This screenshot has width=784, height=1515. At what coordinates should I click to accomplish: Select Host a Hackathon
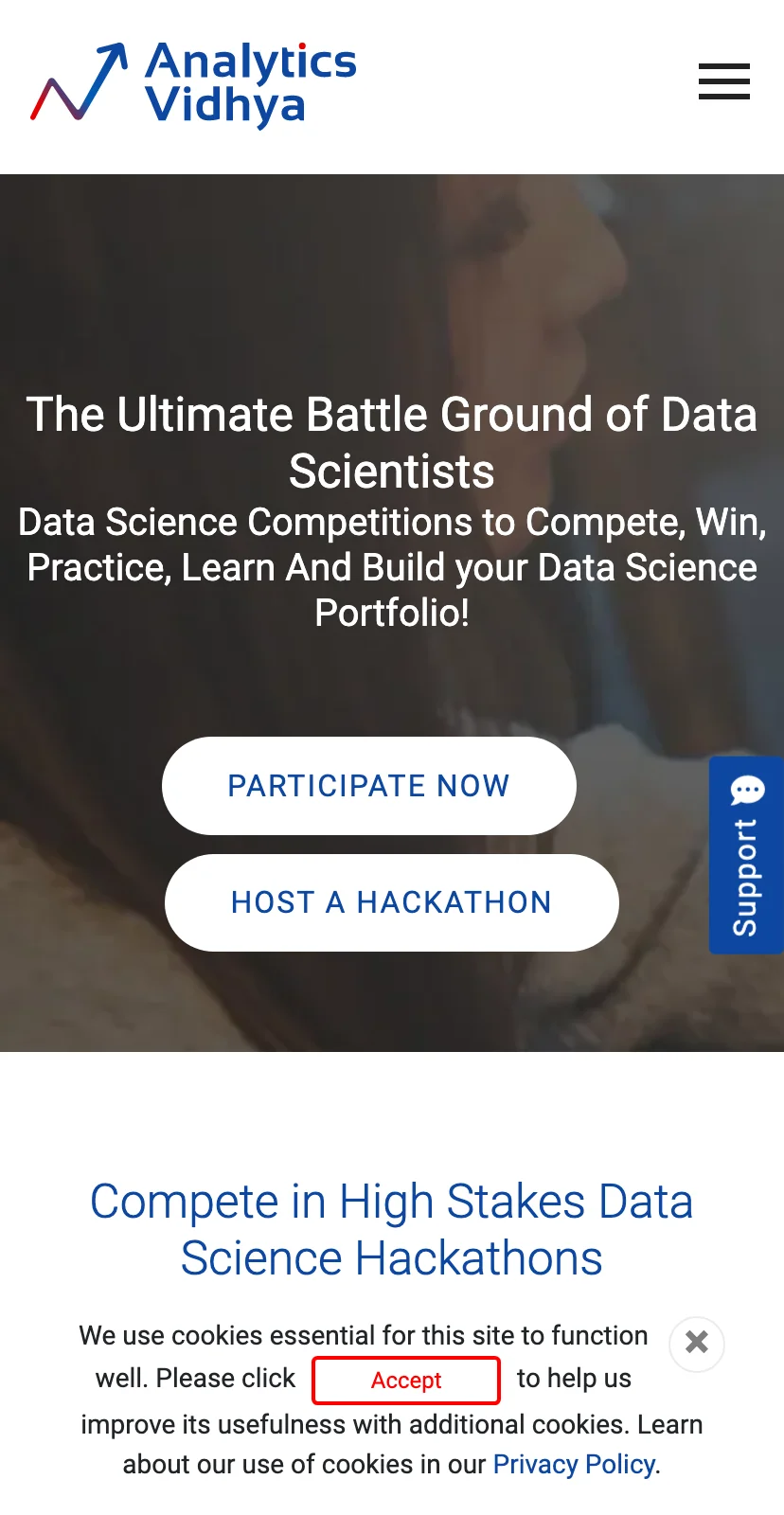tap(391, 902)
